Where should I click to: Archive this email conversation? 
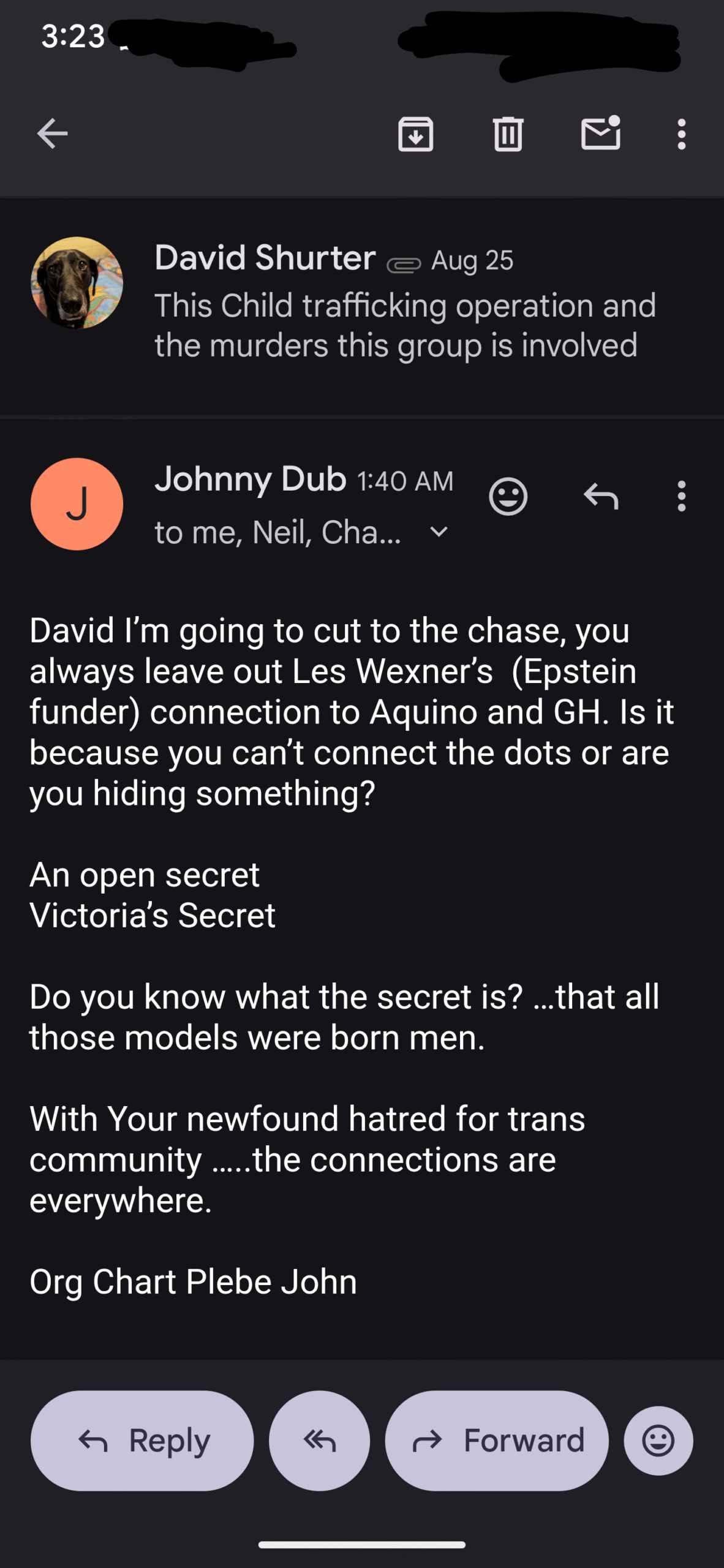416,134
